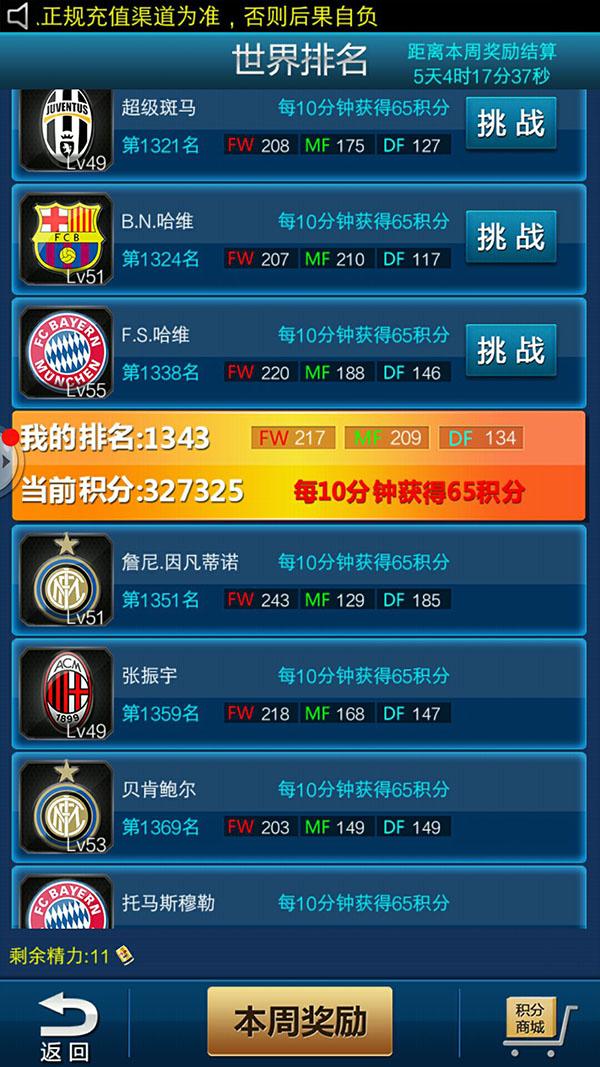This screenshot has height=1067, width=600.
Task: Open 詹尼.因凡蒂诺 ranking card
Action: [298, 581]
